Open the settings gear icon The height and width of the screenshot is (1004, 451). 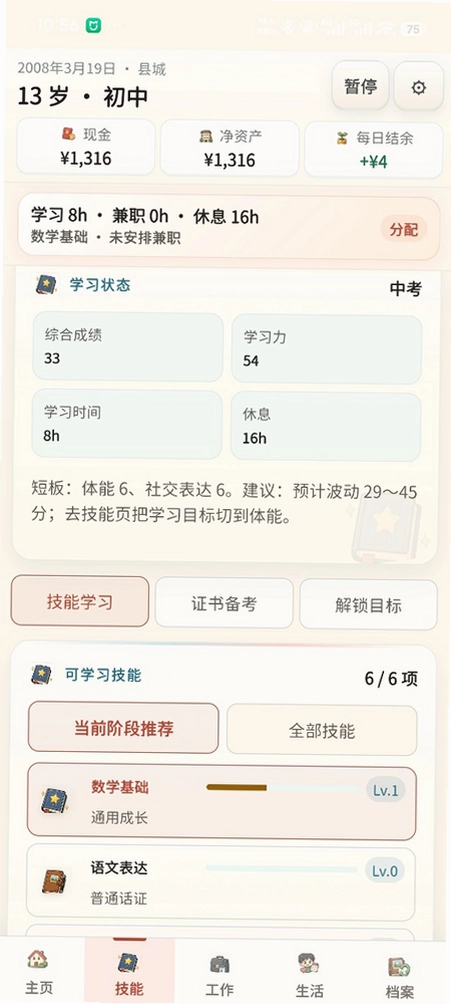coord(418,86)
